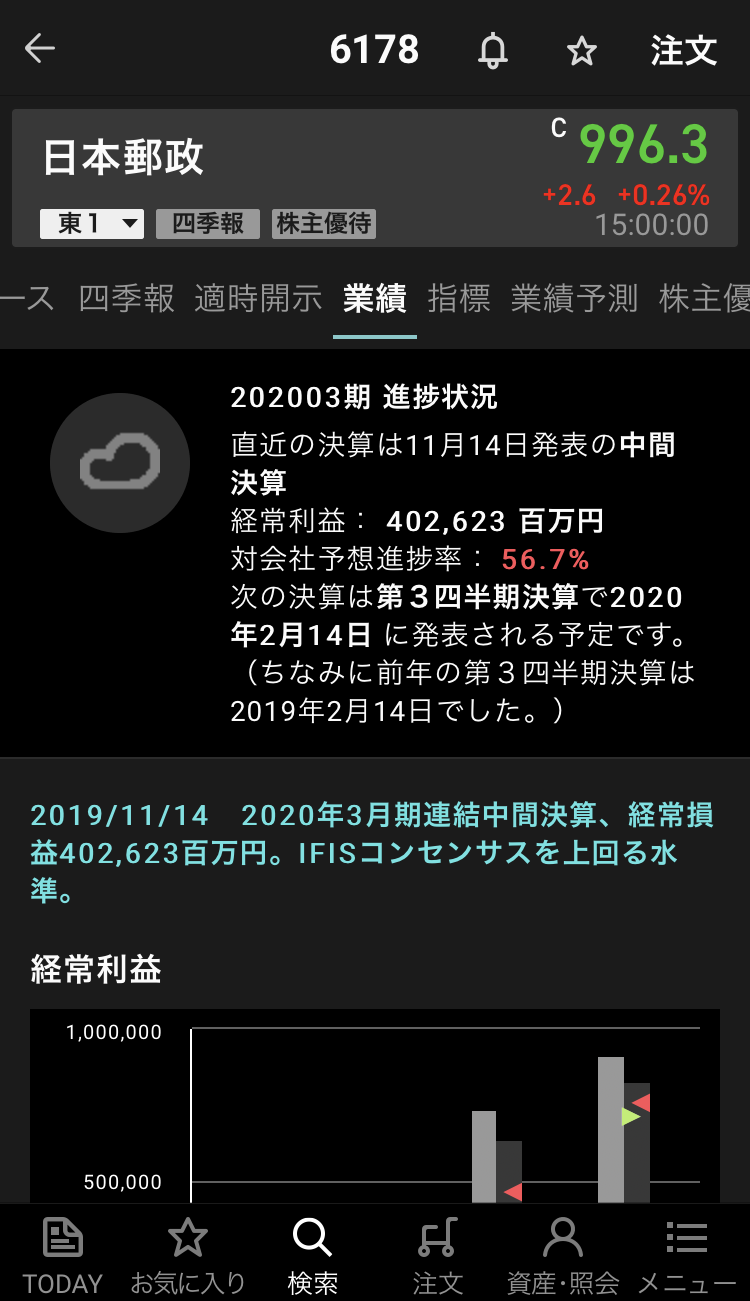Open the 四季報 chip under stock name

(x=207, y=223)
